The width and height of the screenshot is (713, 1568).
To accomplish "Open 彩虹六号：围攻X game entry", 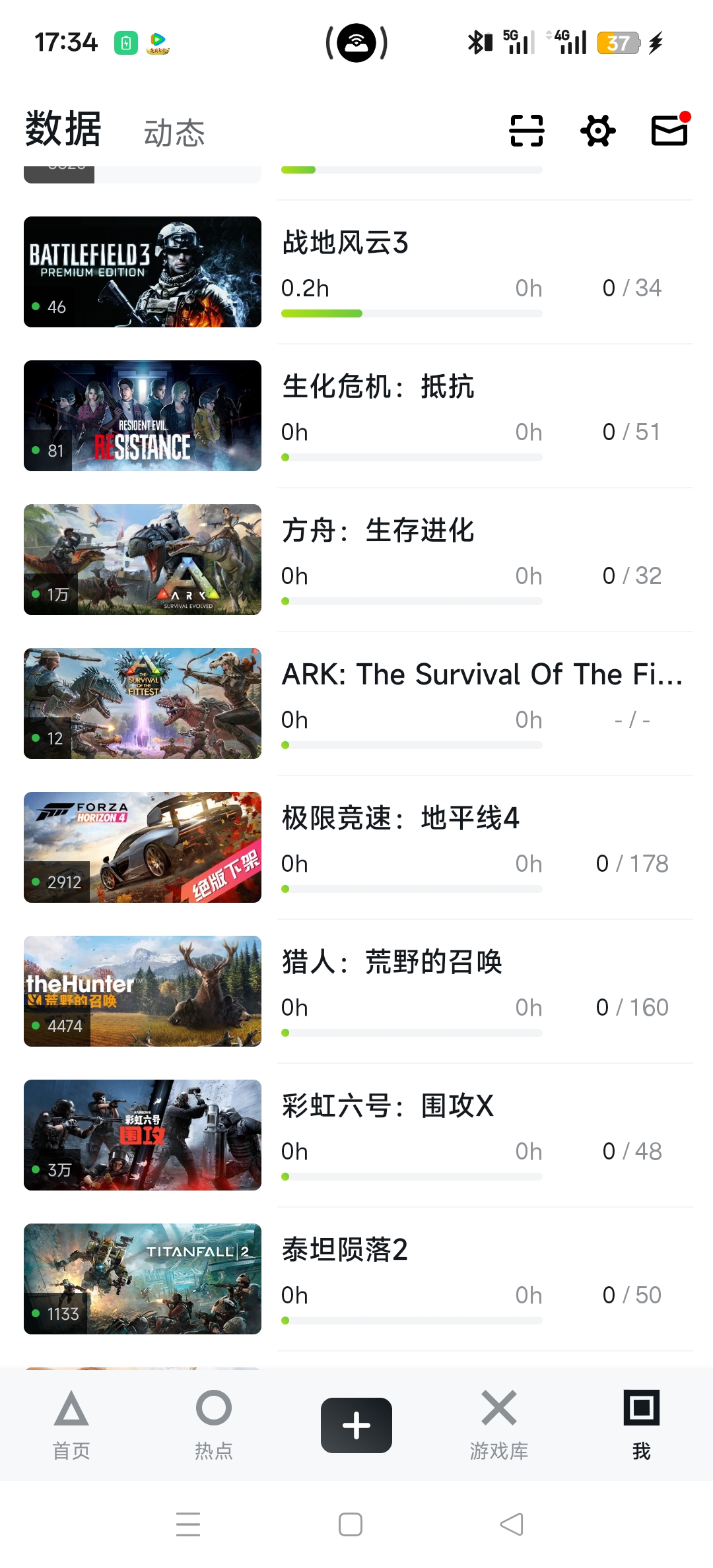I will [x=388, y=1106].
